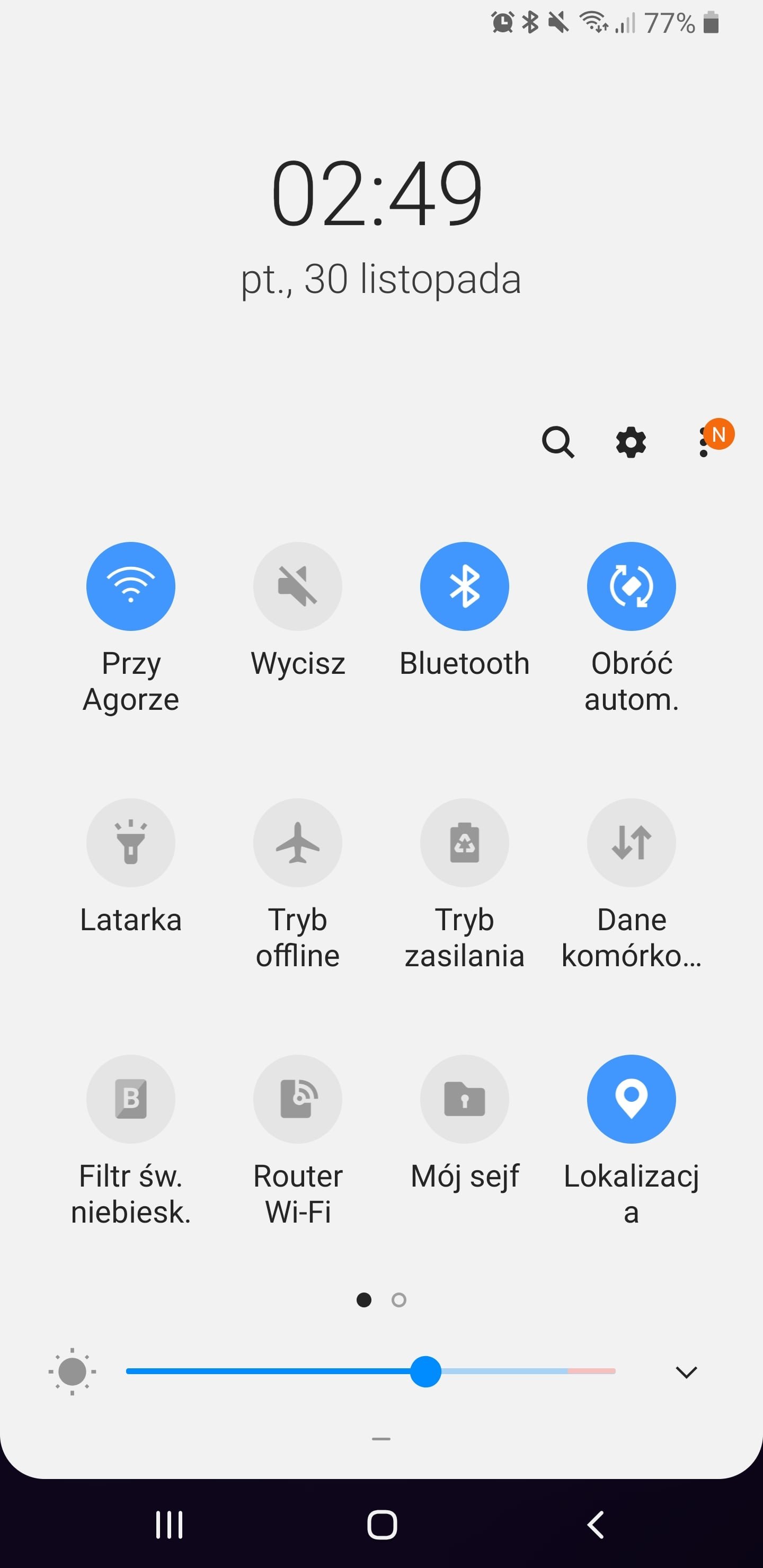Viewport: 763px width, 1568px height.
Task: Open the three-dot overflow menu
Action: pos(704,442)
